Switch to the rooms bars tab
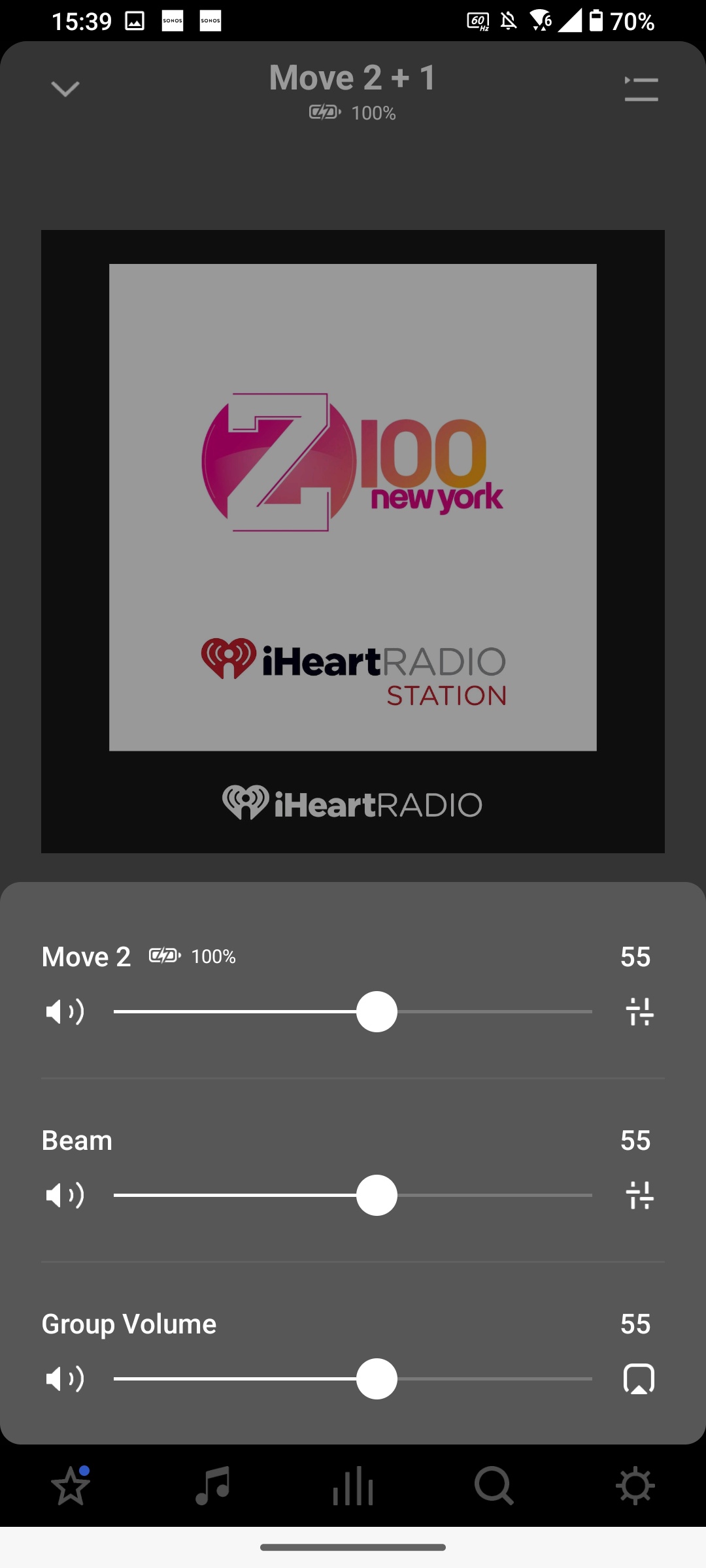706x1568 pixels. (x=353, y=1486)
